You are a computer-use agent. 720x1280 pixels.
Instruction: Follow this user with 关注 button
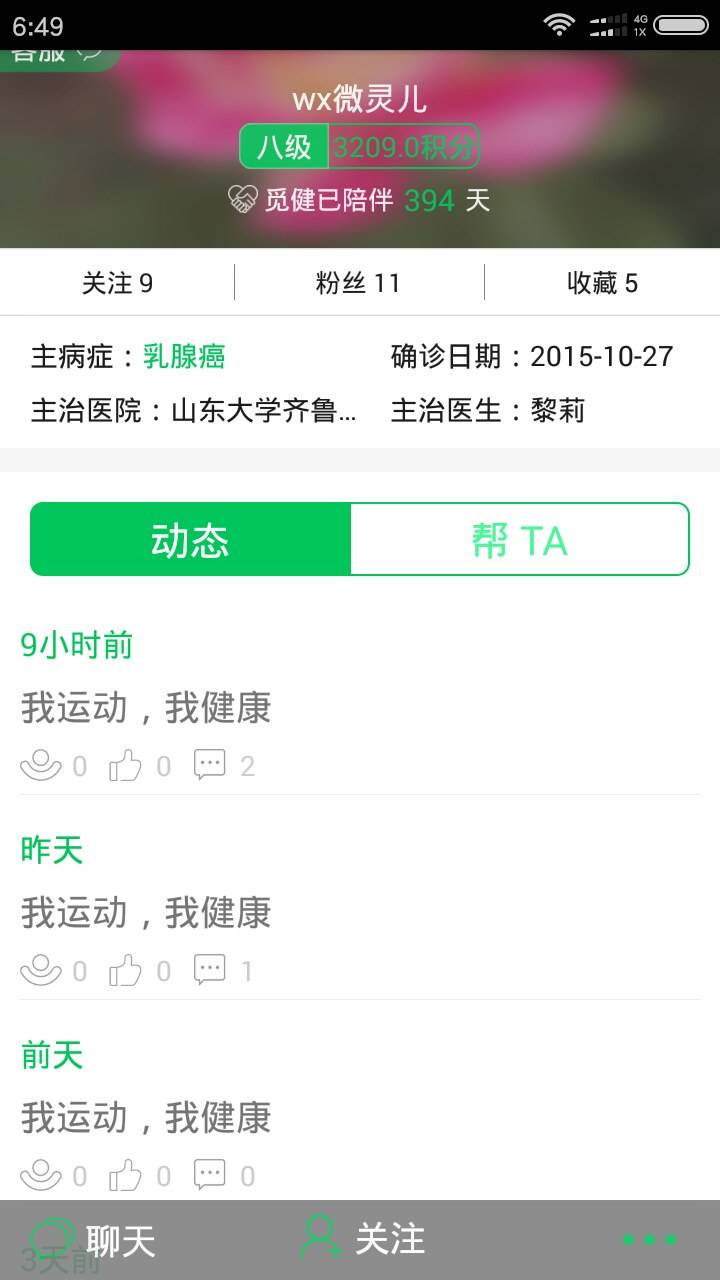click(362, 1238)
